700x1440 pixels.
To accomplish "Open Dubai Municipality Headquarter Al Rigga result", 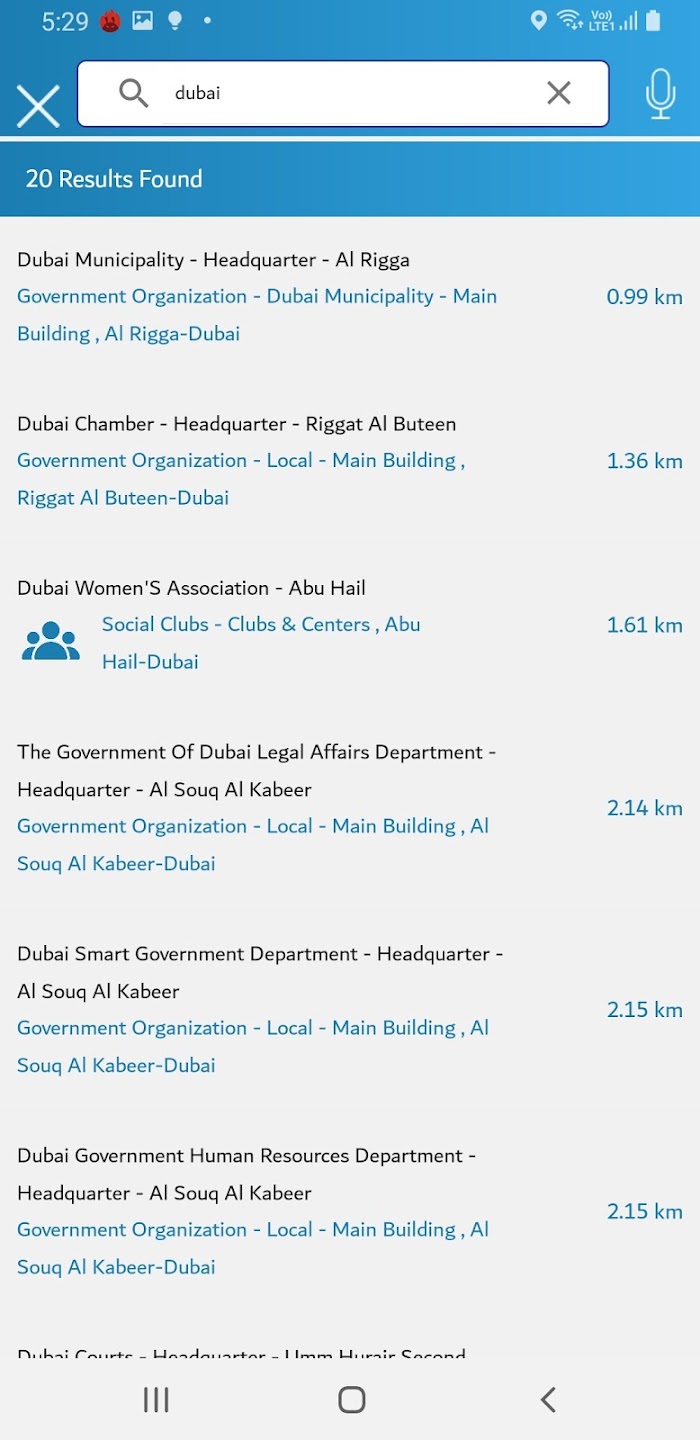I will click(x=350, y=297).
